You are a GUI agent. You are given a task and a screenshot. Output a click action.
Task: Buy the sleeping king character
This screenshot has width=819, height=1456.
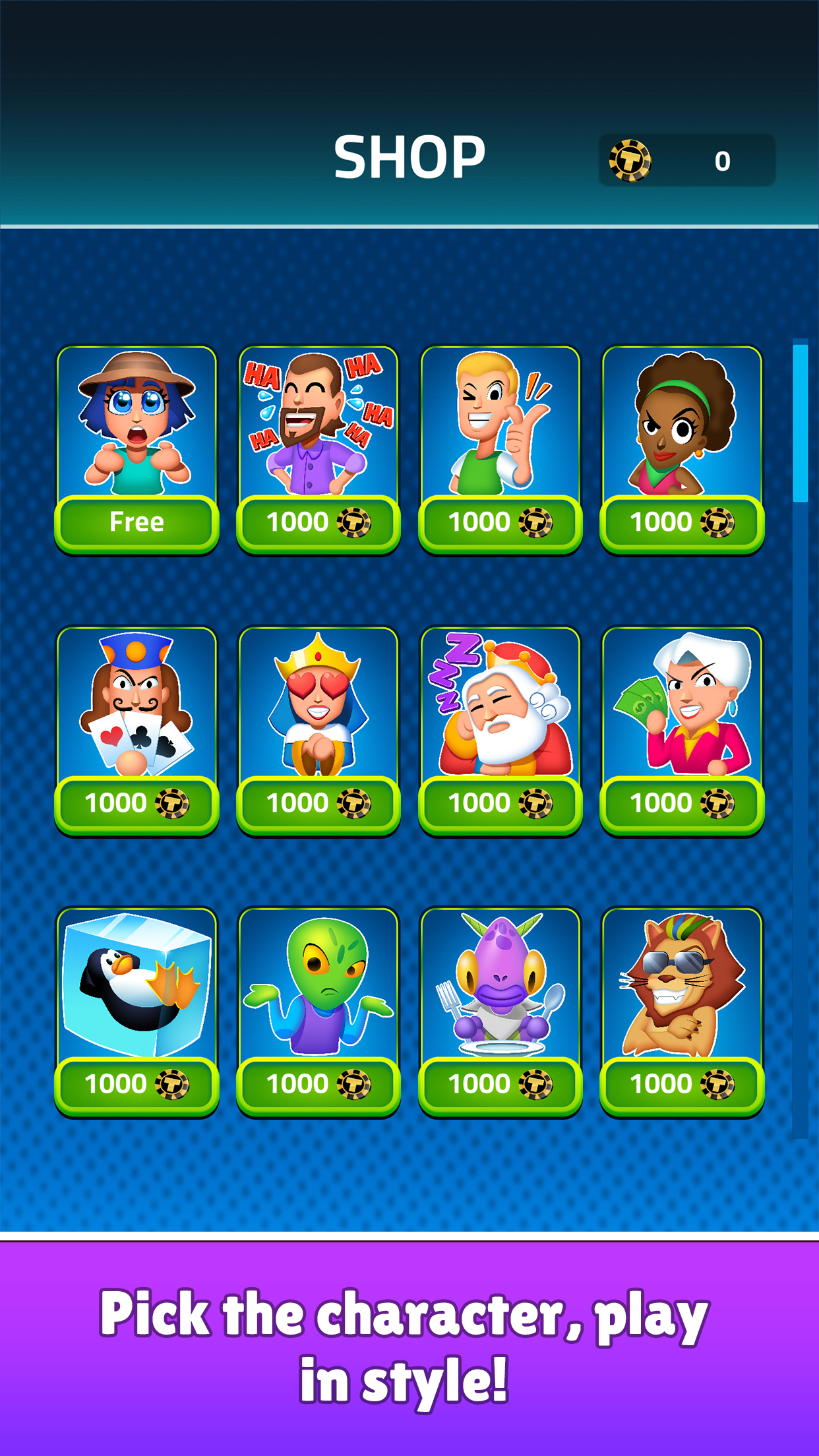[501, 804]
